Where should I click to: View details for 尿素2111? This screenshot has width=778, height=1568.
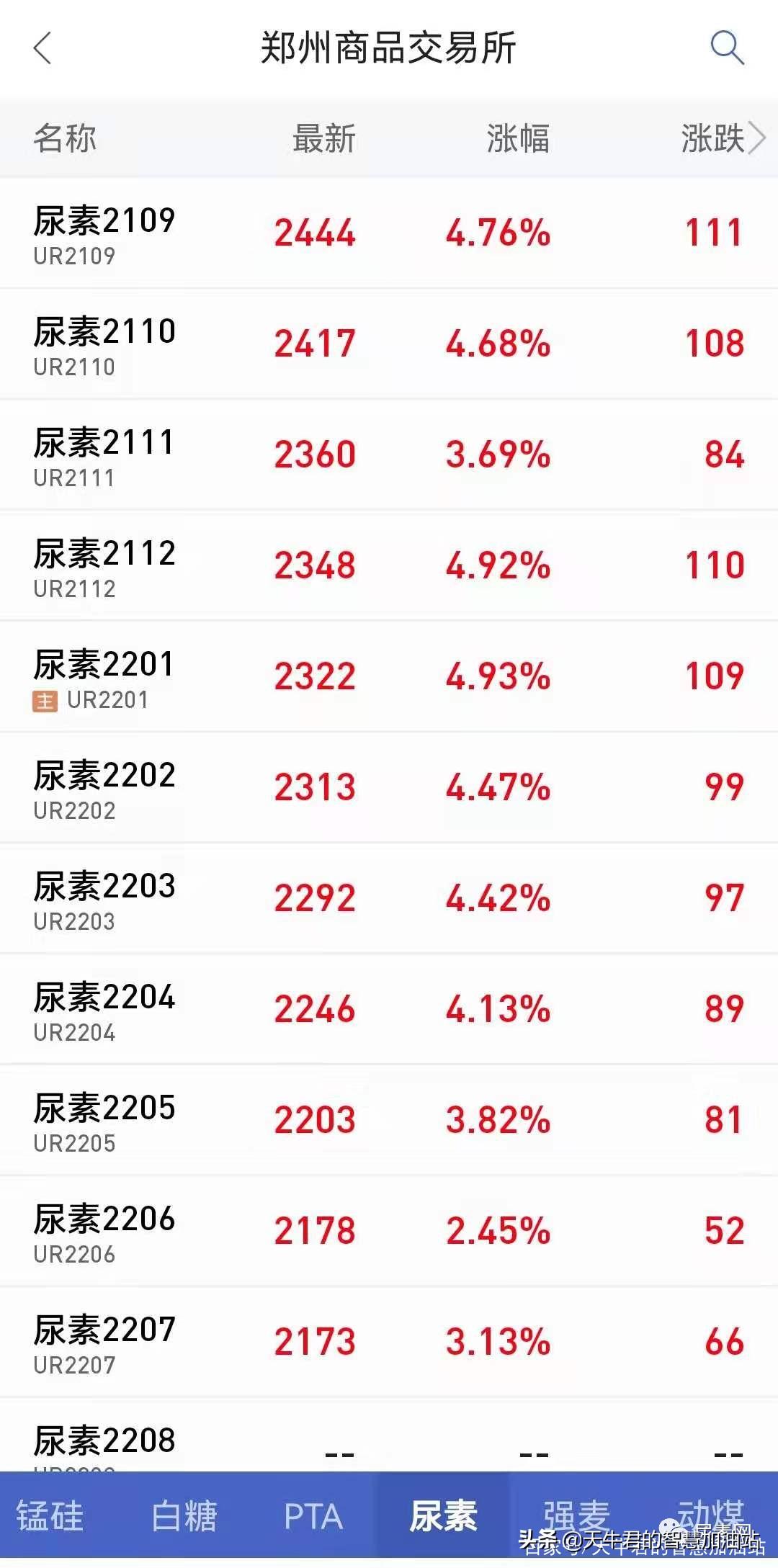(x=389, y=455)
